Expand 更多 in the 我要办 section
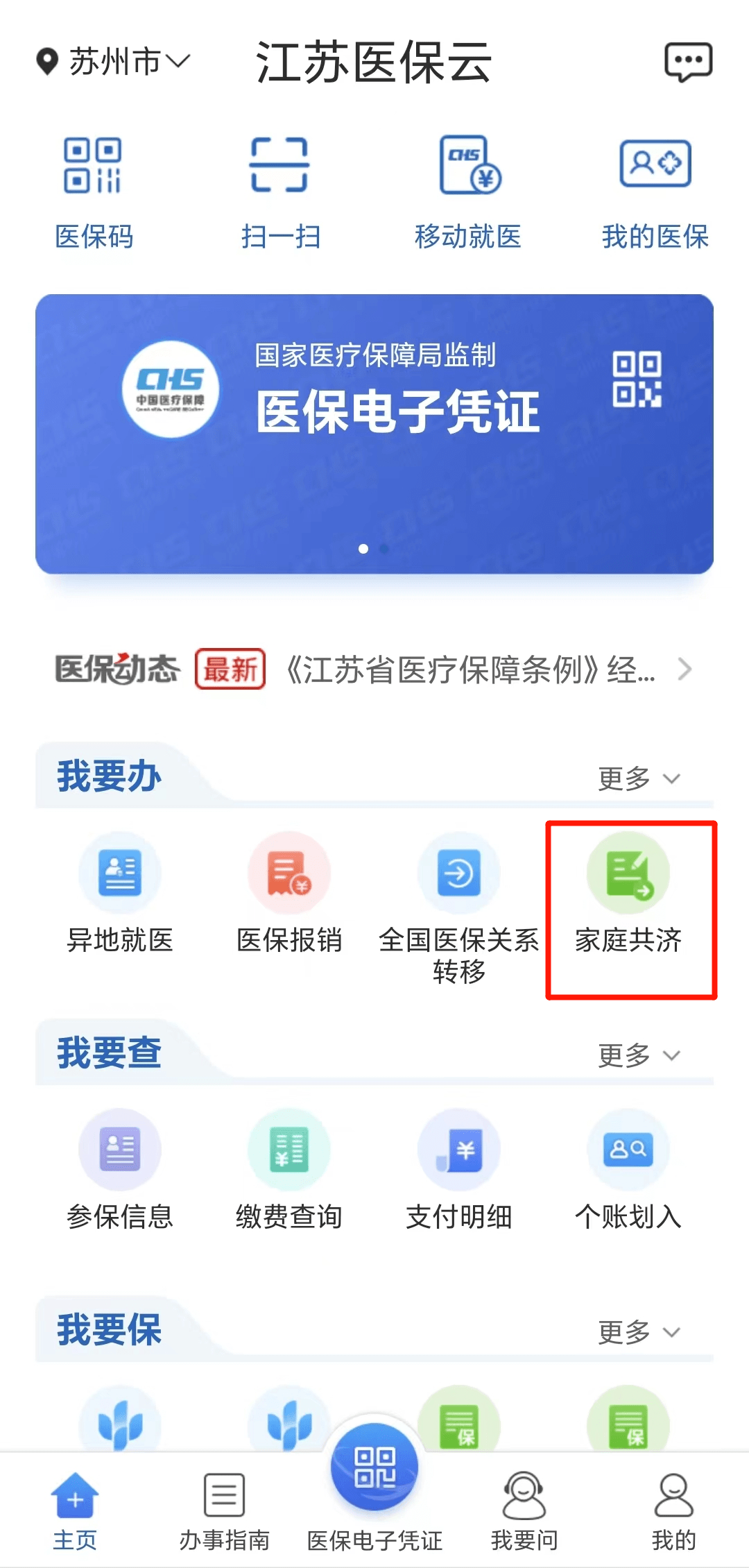The height and width of the screenshot is (1568, 749). [639, 778]
